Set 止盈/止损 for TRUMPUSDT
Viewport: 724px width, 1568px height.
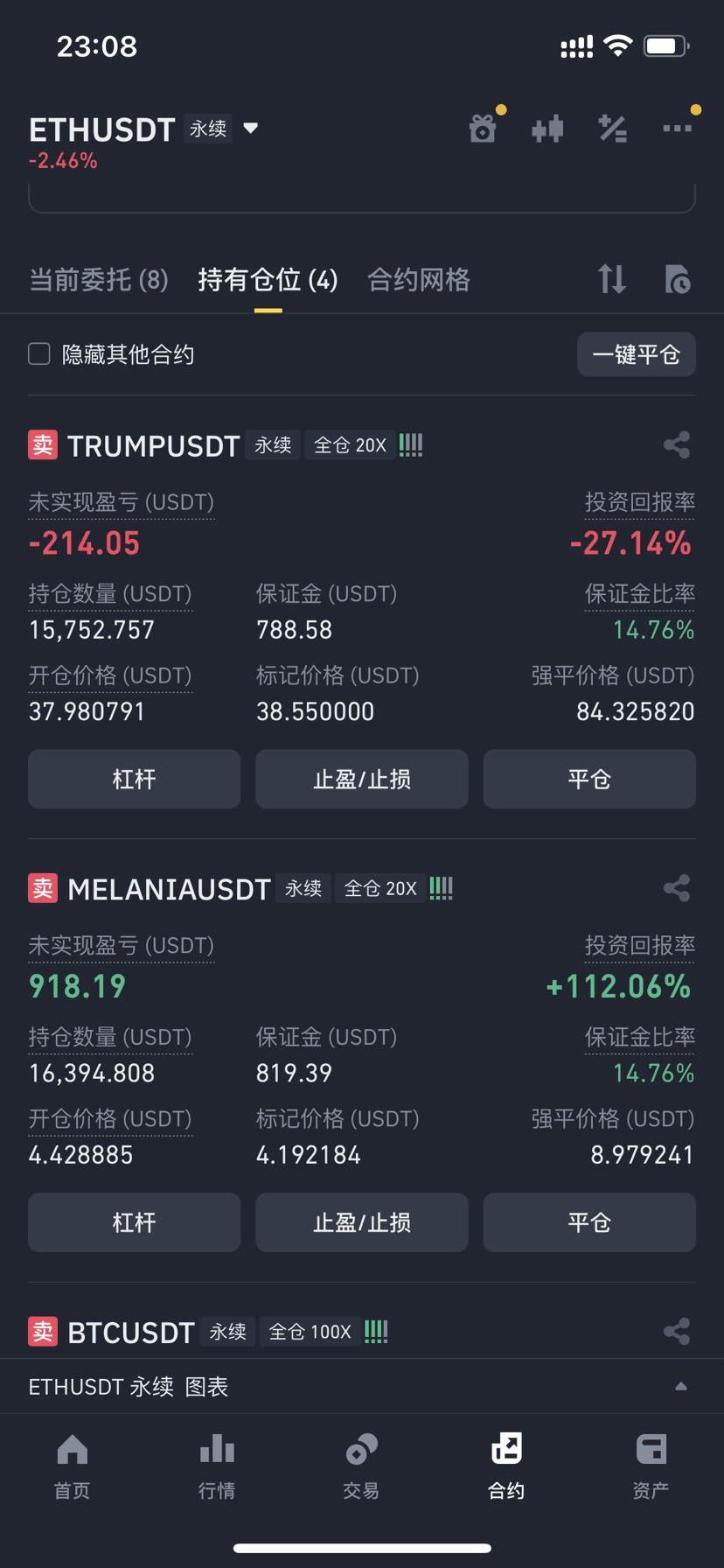[362, 779]
